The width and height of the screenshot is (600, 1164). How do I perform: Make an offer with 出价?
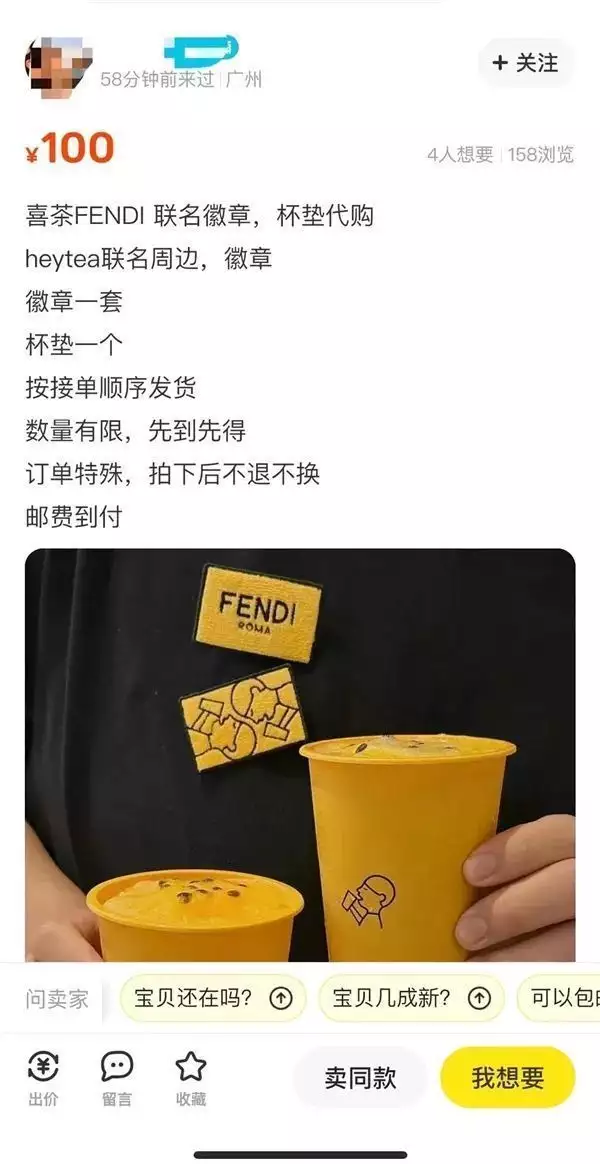[x=43, y=1079]
